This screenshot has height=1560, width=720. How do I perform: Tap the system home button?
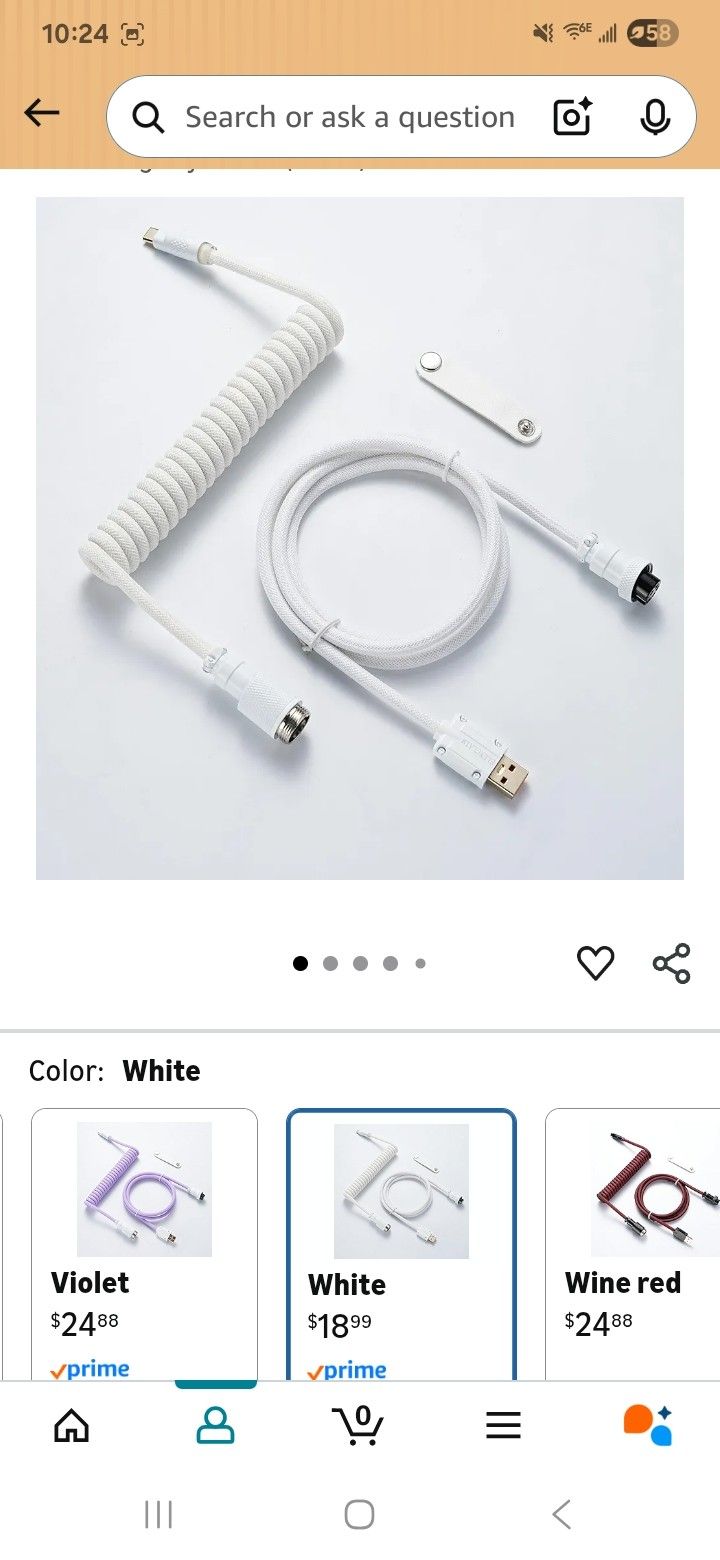point(359,1514)
